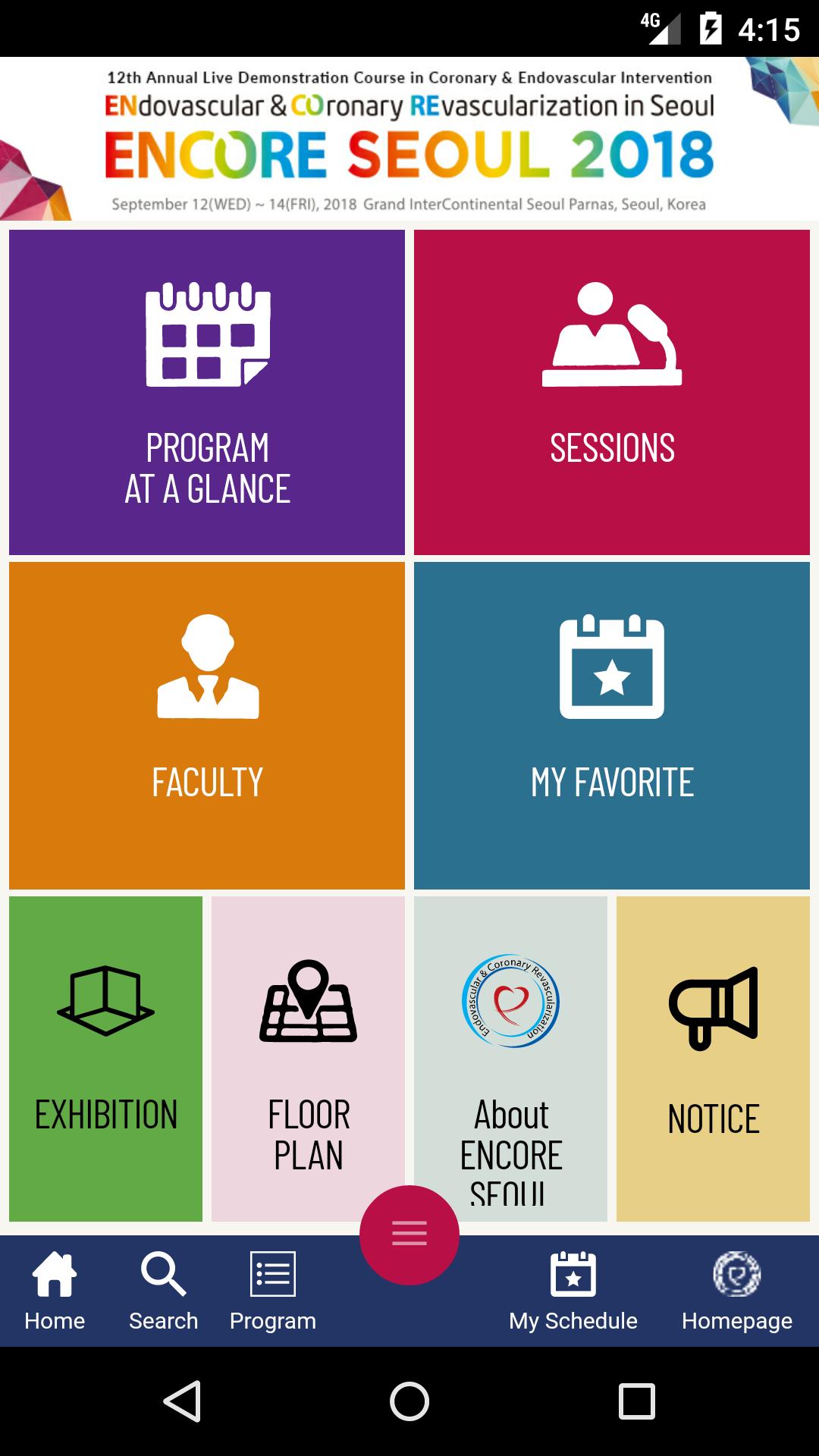Open the Sessions tile
Viewport: 819px width, 1456px height.
pyautogui.click(x=612, y=392)
